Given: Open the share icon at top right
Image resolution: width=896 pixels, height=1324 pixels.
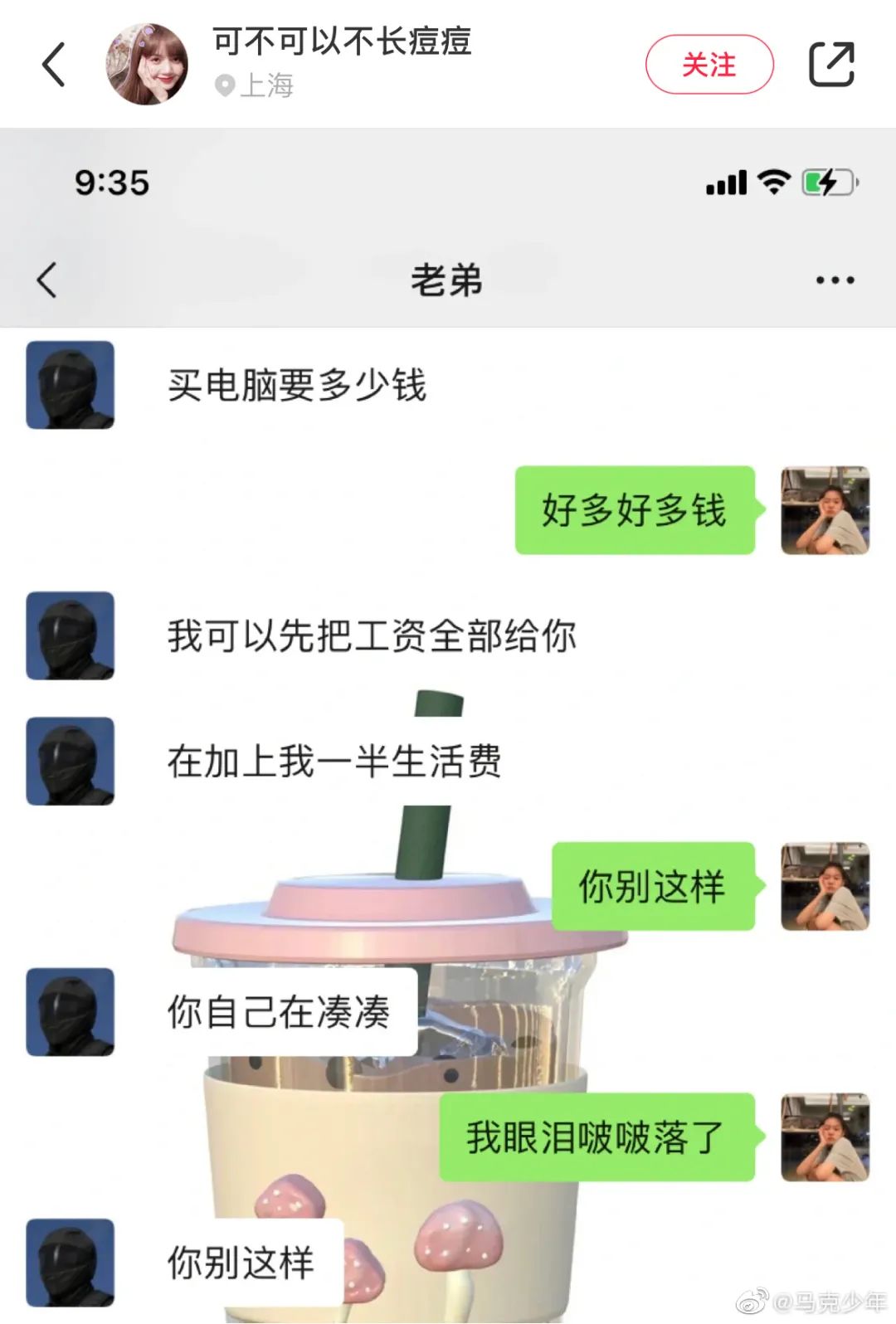Looking at the screenshot, I should 832,62.
